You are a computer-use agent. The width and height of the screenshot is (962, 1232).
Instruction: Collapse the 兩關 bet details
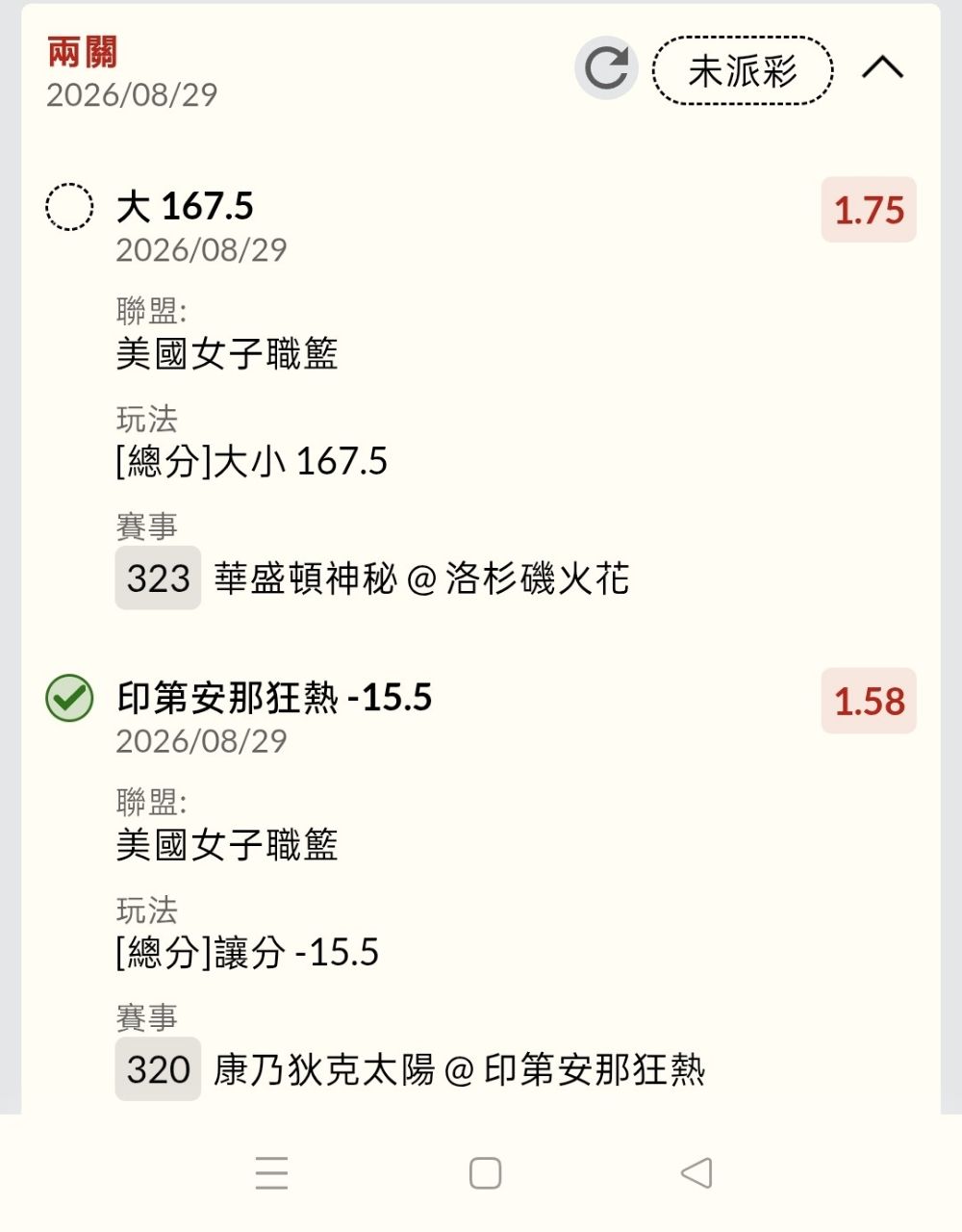[882, 67]
